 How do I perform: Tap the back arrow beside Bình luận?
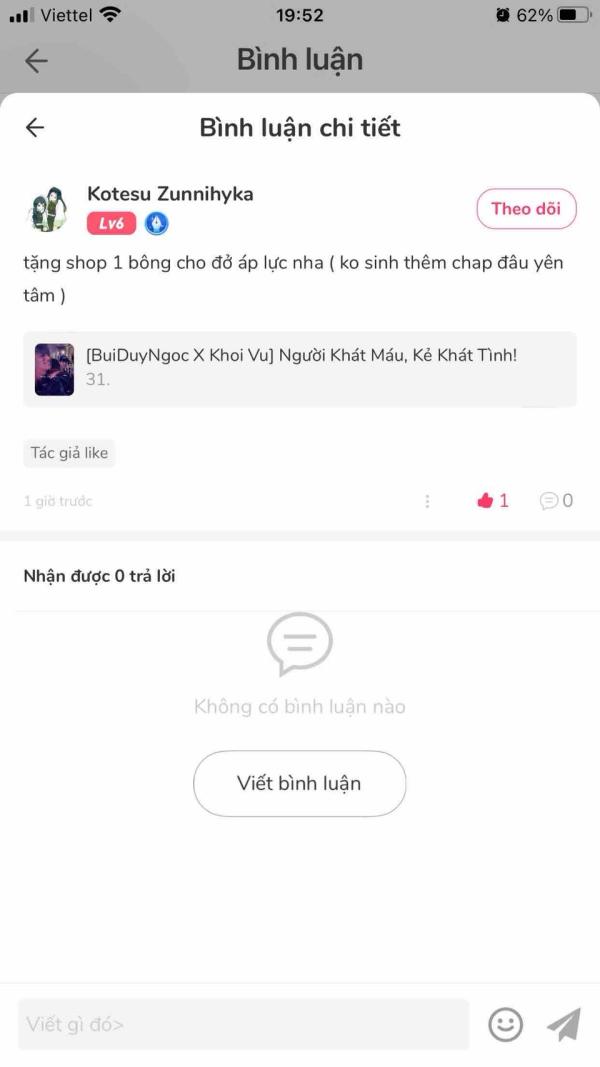pos(36,61)
